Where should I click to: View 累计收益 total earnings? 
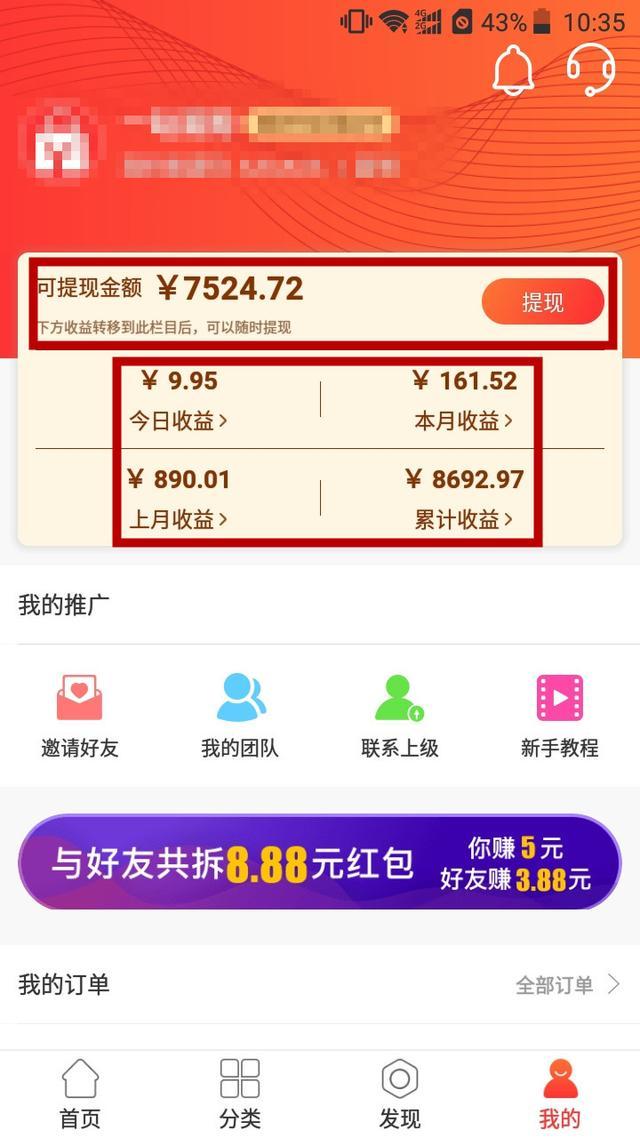tap(464, 519)
